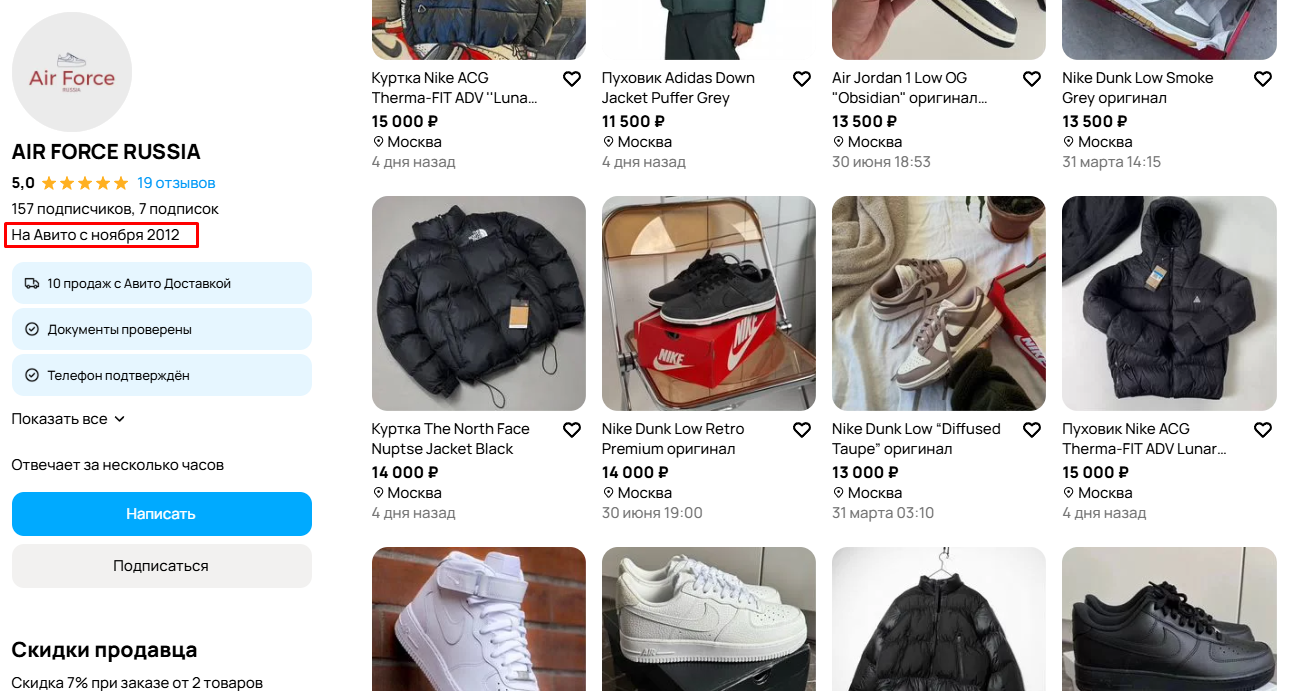This screenshot has height=691, width=1308.
Task: Open the 19 отзывов reviews link
Action: (176, 183)
